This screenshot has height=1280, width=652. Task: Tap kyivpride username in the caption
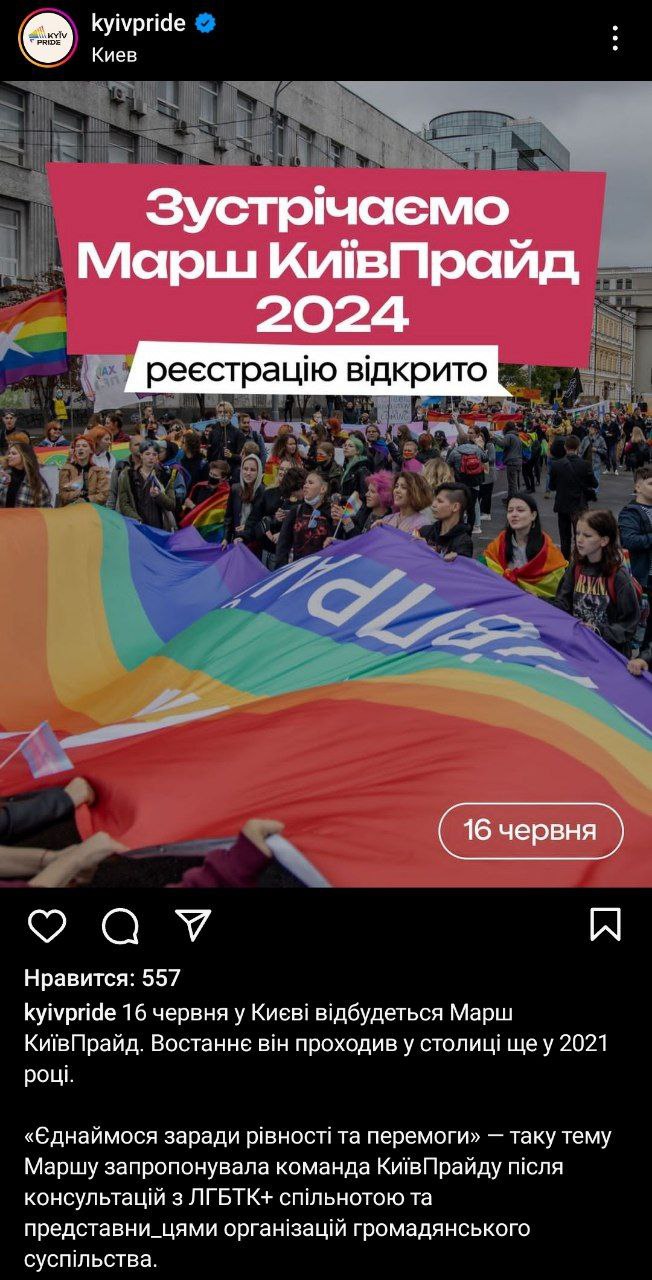(70, 1012)
